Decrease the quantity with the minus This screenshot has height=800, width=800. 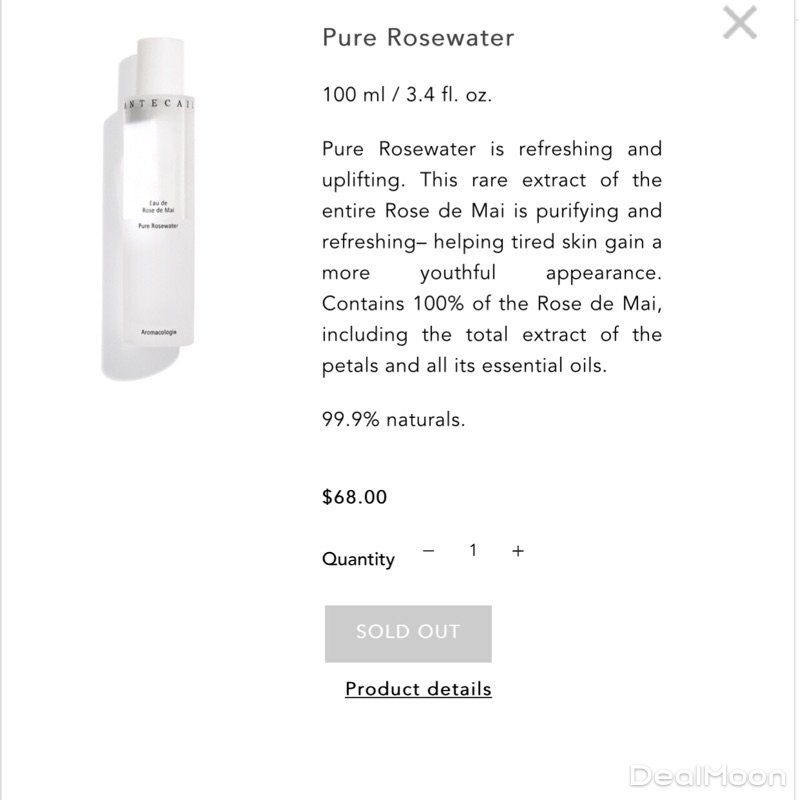pyautogui.click(x=429, y=550)
